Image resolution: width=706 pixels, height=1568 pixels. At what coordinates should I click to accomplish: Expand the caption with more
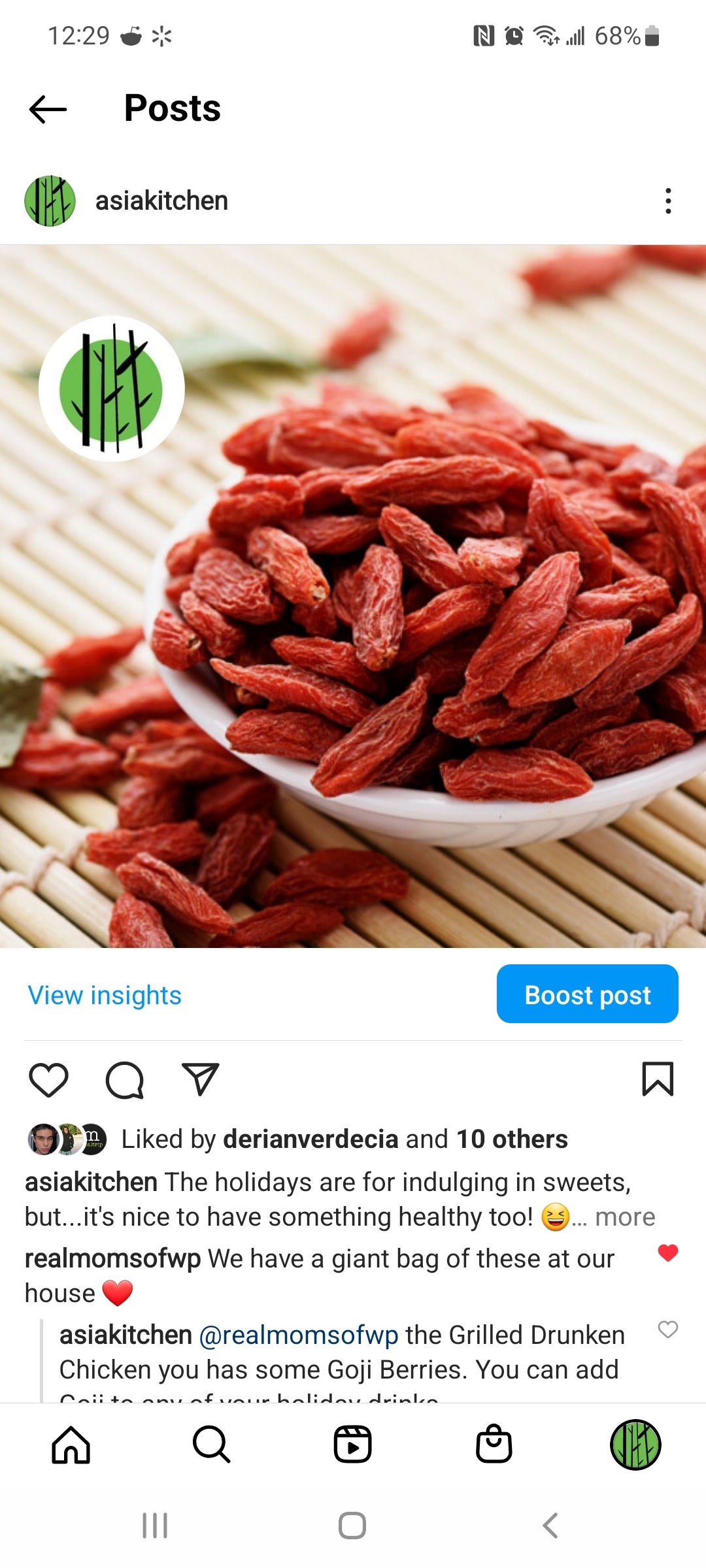[x=625, y=1217]
